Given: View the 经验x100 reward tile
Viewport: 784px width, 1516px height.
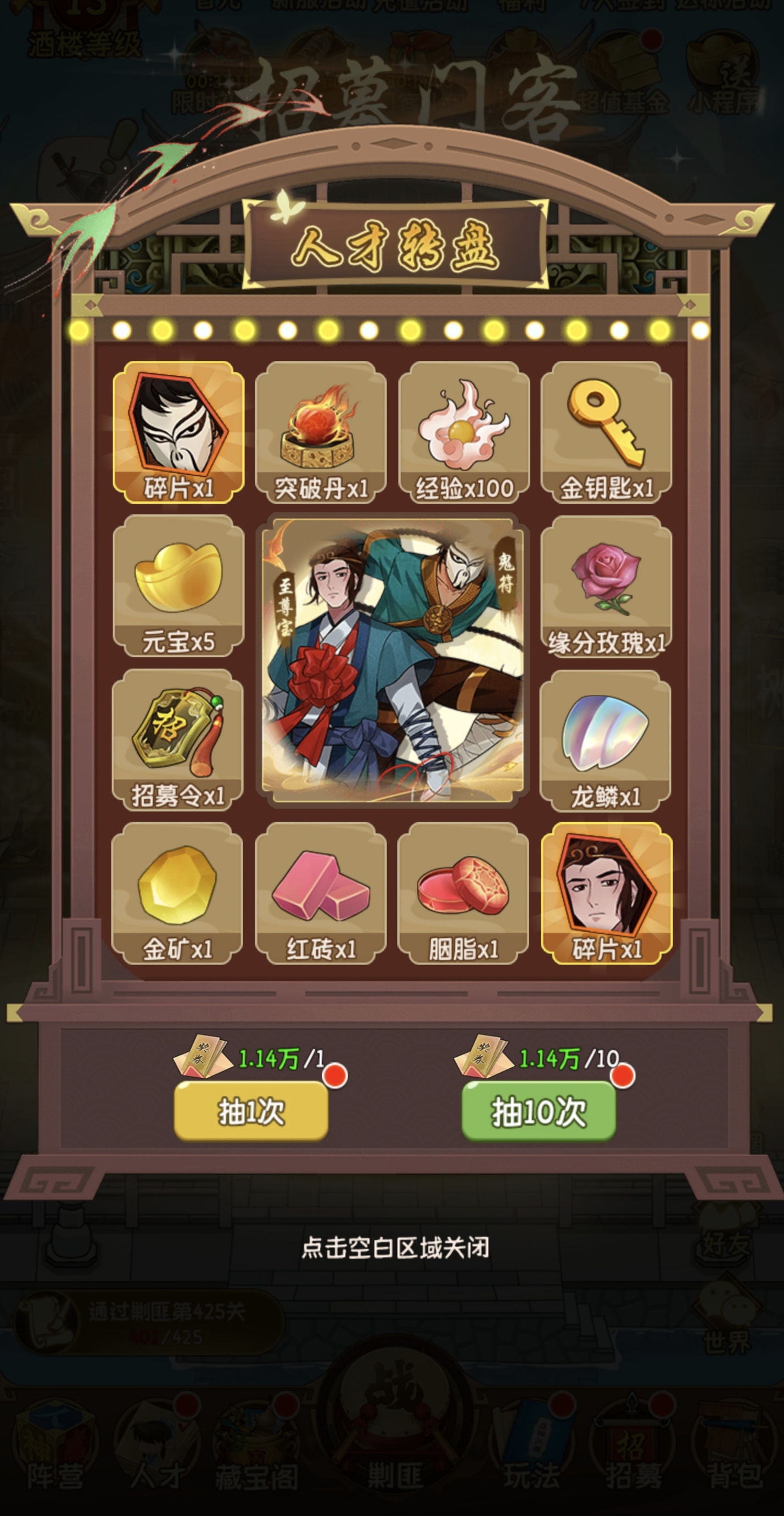Looking at the screenshot, I should click(464, 433).
